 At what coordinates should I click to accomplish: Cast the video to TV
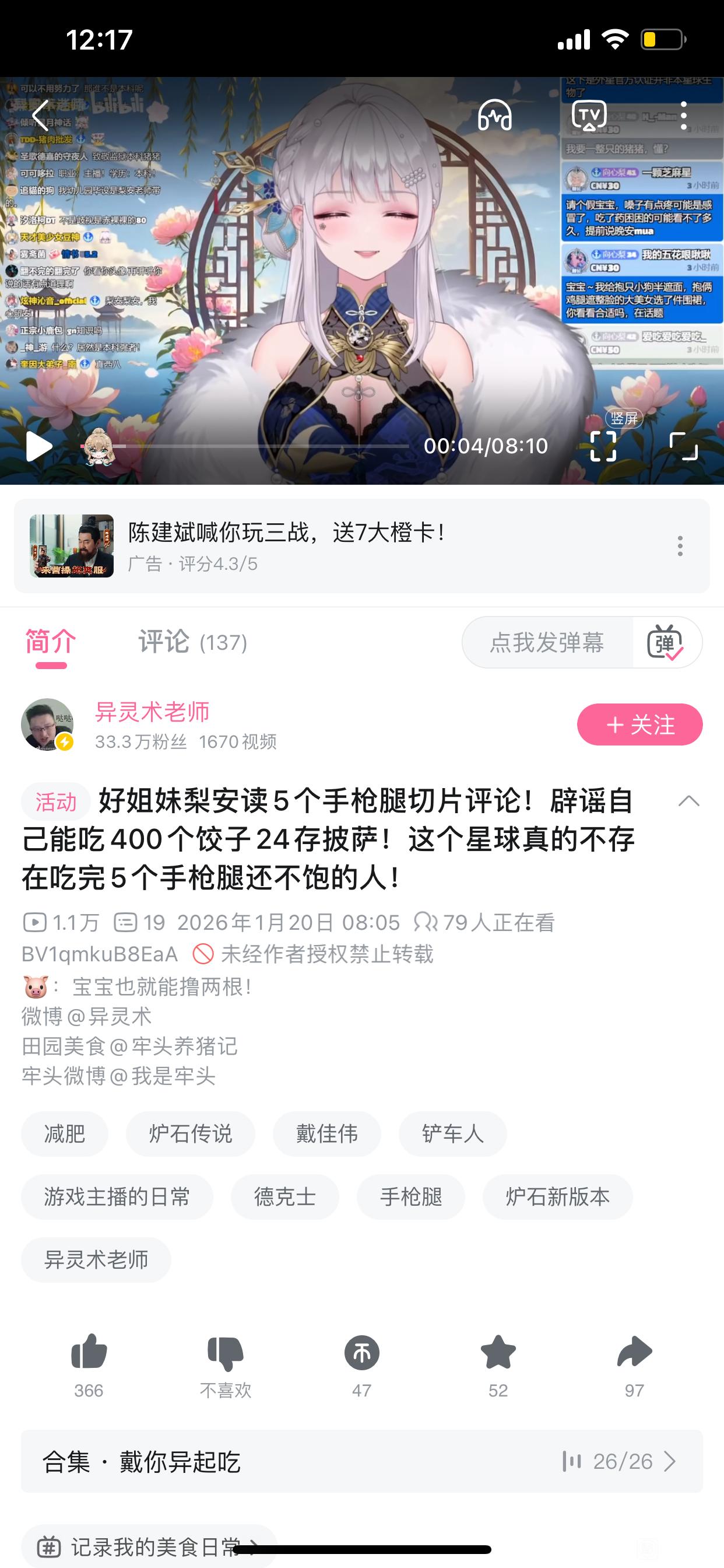(x=589, y=116)
